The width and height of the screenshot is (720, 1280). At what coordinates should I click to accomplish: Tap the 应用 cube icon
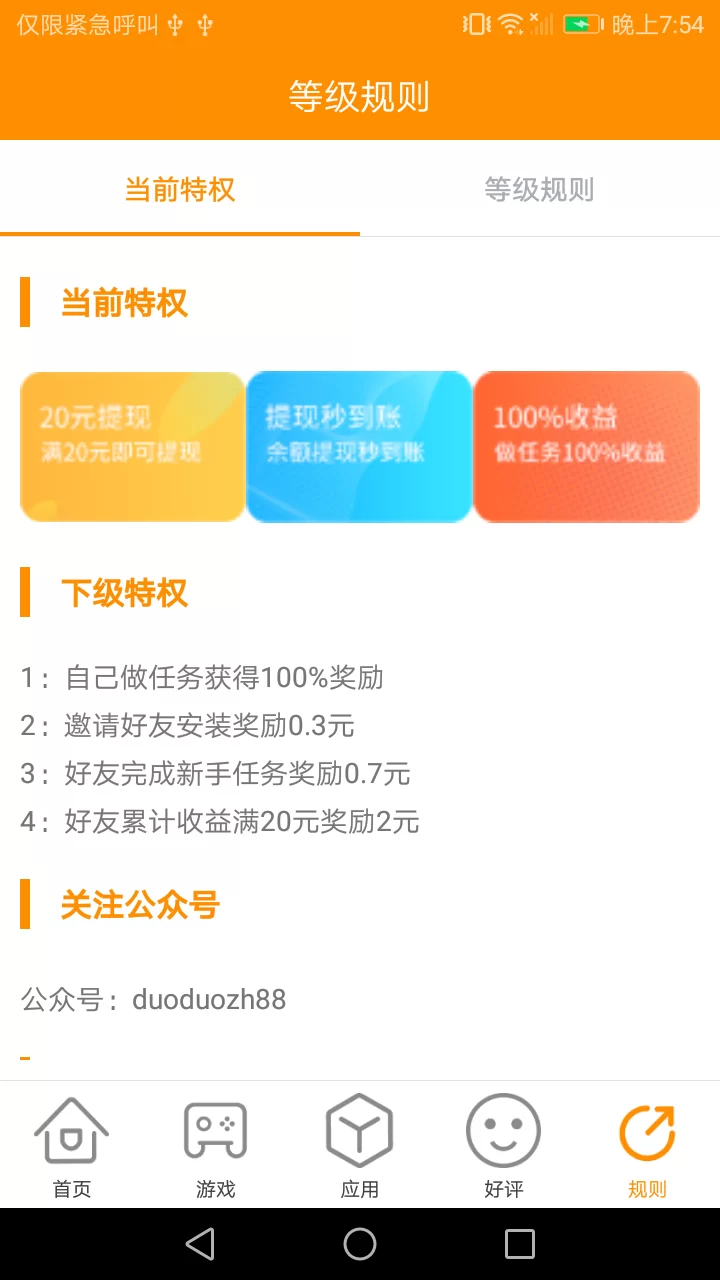[359, 1144]
